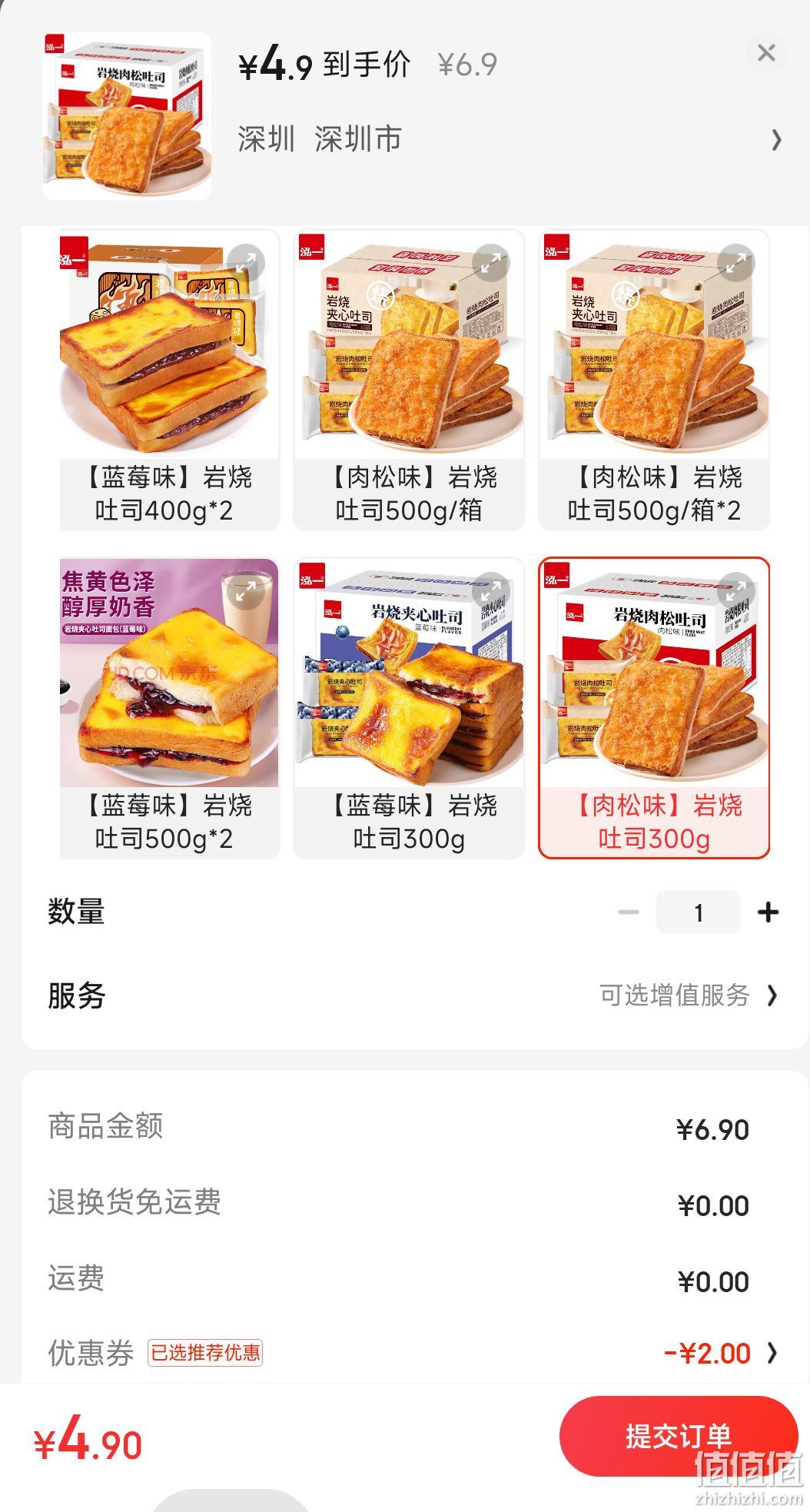Viewport: 810px width, 1512px height.
Task: Select 【蓝莓味】岩烧吐司300g option
Action: tap(409, 708)
